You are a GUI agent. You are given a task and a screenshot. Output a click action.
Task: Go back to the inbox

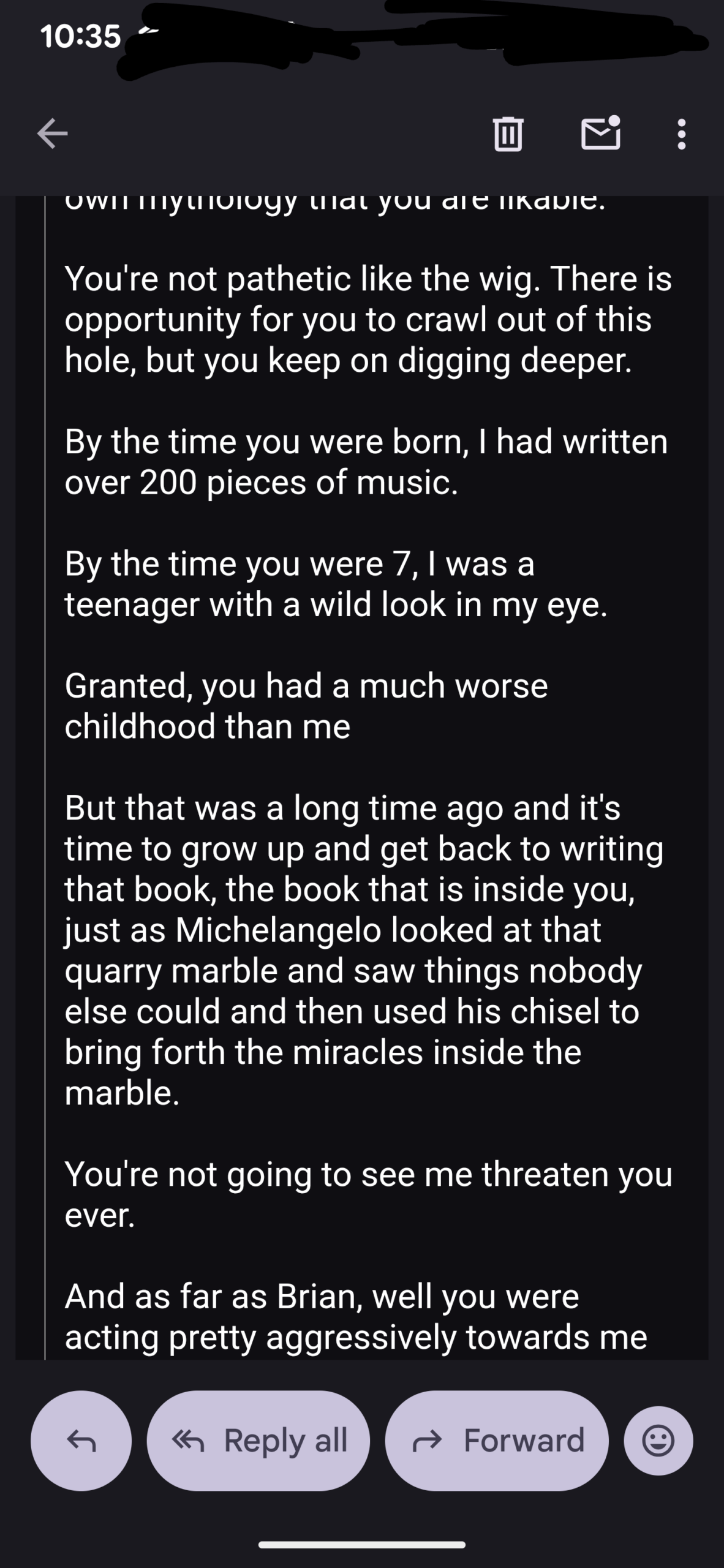(52, 134)
